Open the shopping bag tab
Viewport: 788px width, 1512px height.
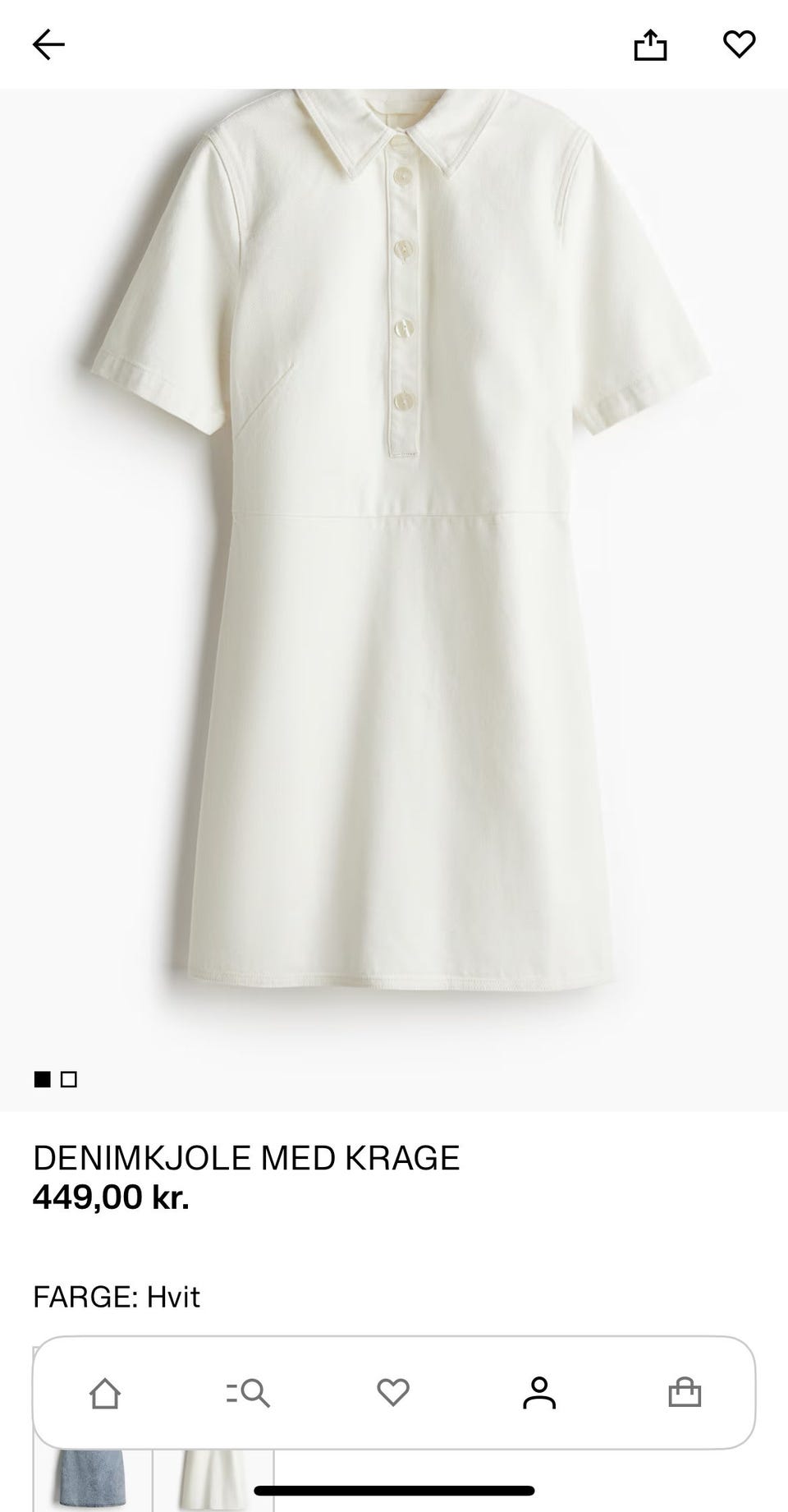pyautogui.click(x=685, y=1393)
